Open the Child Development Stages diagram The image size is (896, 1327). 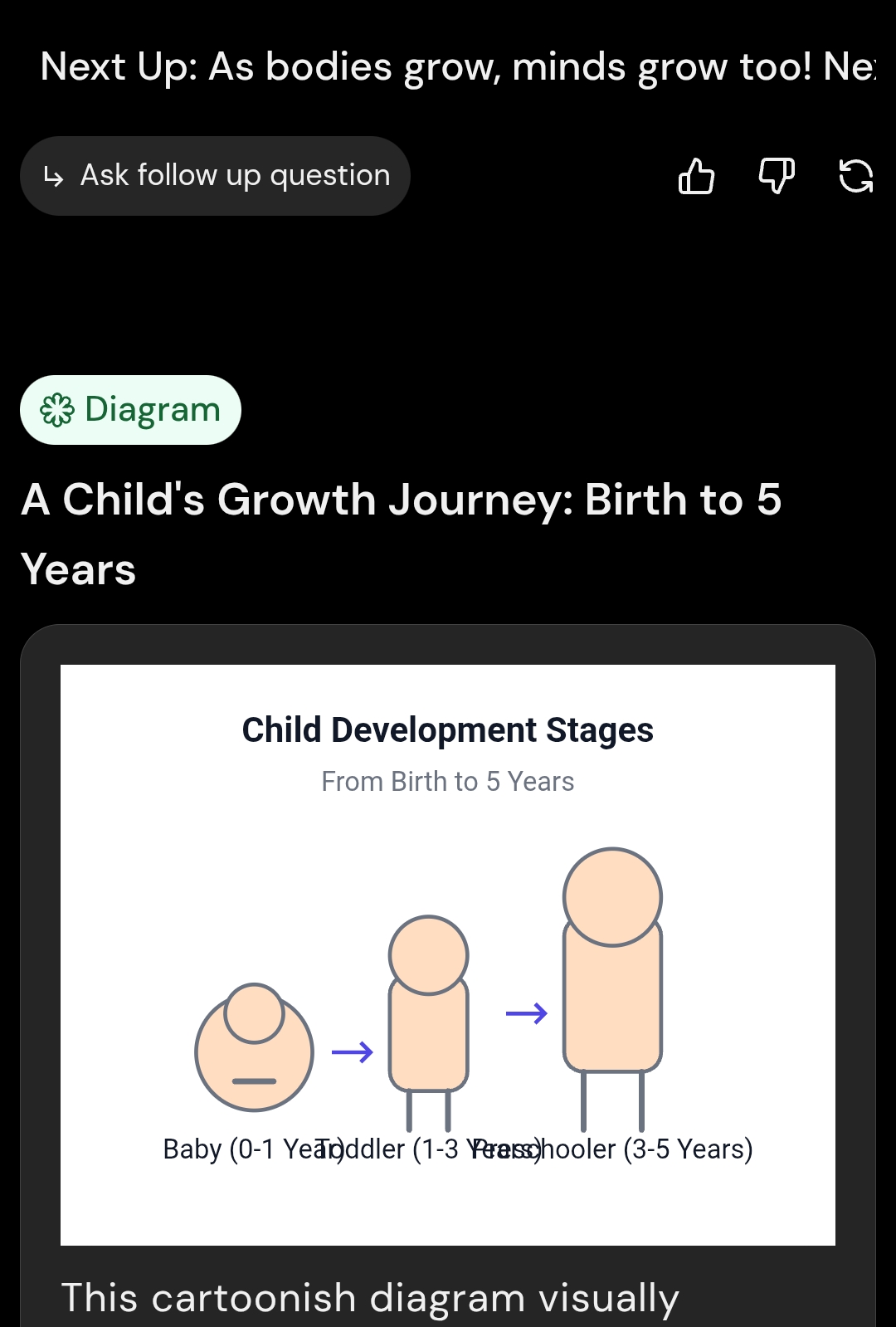click(448, 954)
